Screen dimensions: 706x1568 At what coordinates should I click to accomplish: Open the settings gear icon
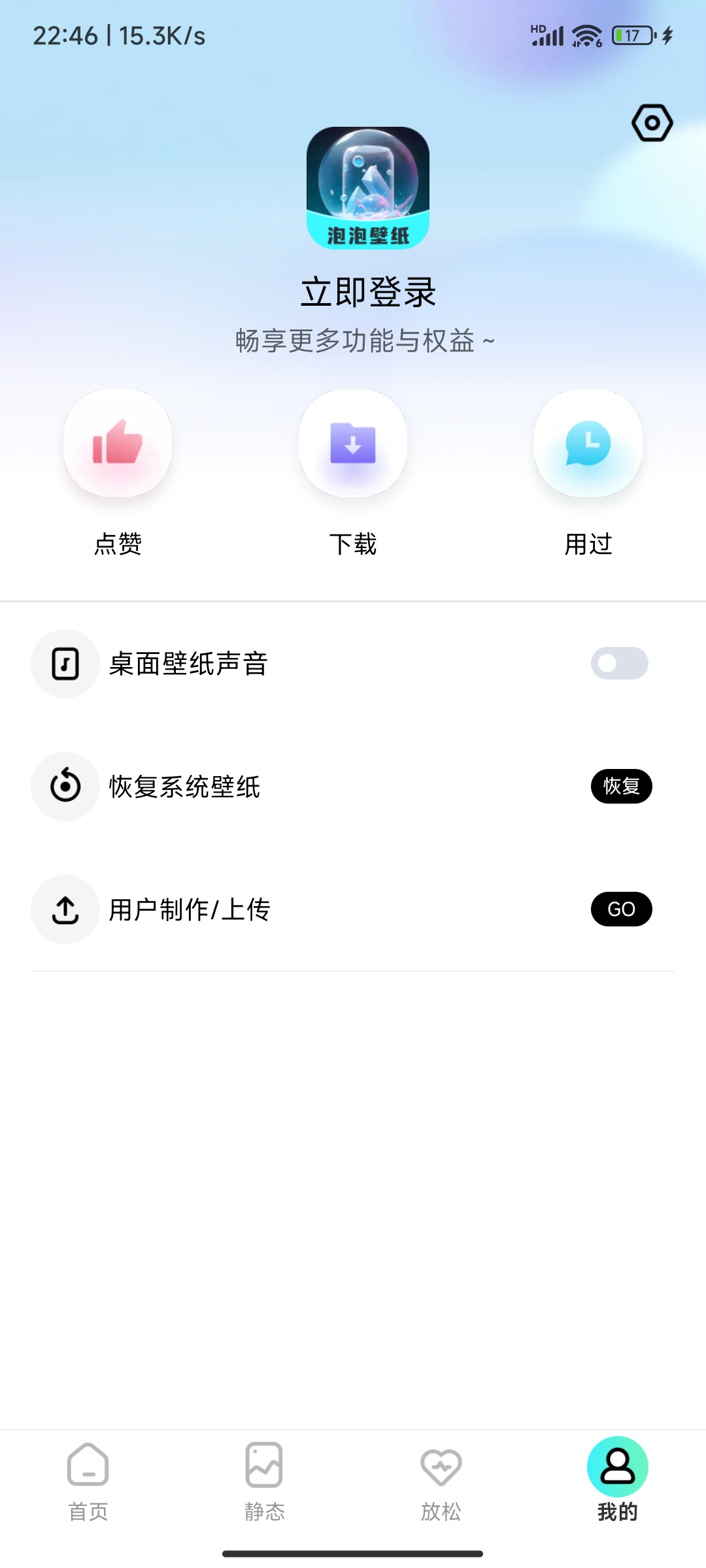(x=652, y=123)
